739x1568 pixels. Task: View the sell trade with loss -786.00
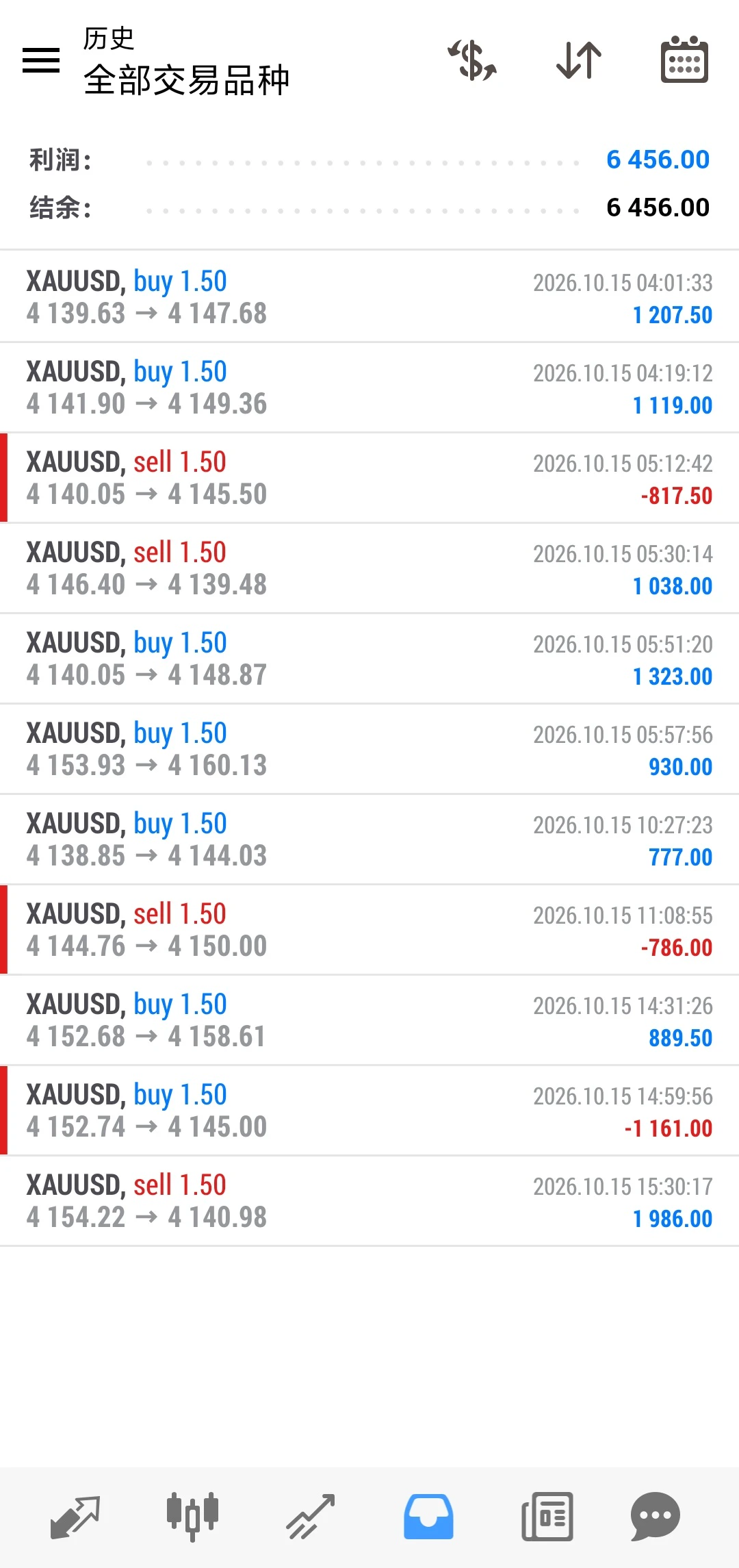tap(369, 929)
